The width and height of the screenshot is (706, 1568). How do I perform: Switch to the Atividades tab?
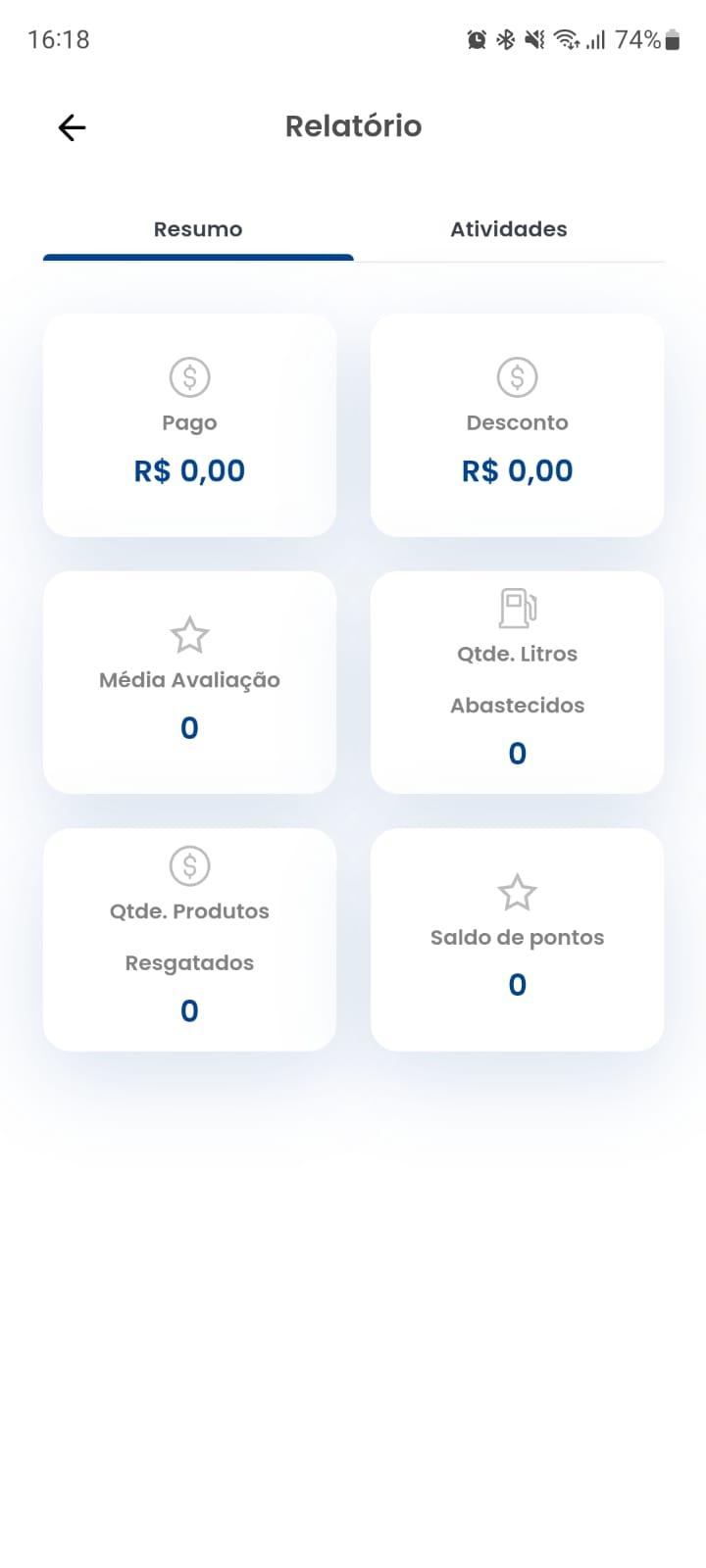coord(508,229)
